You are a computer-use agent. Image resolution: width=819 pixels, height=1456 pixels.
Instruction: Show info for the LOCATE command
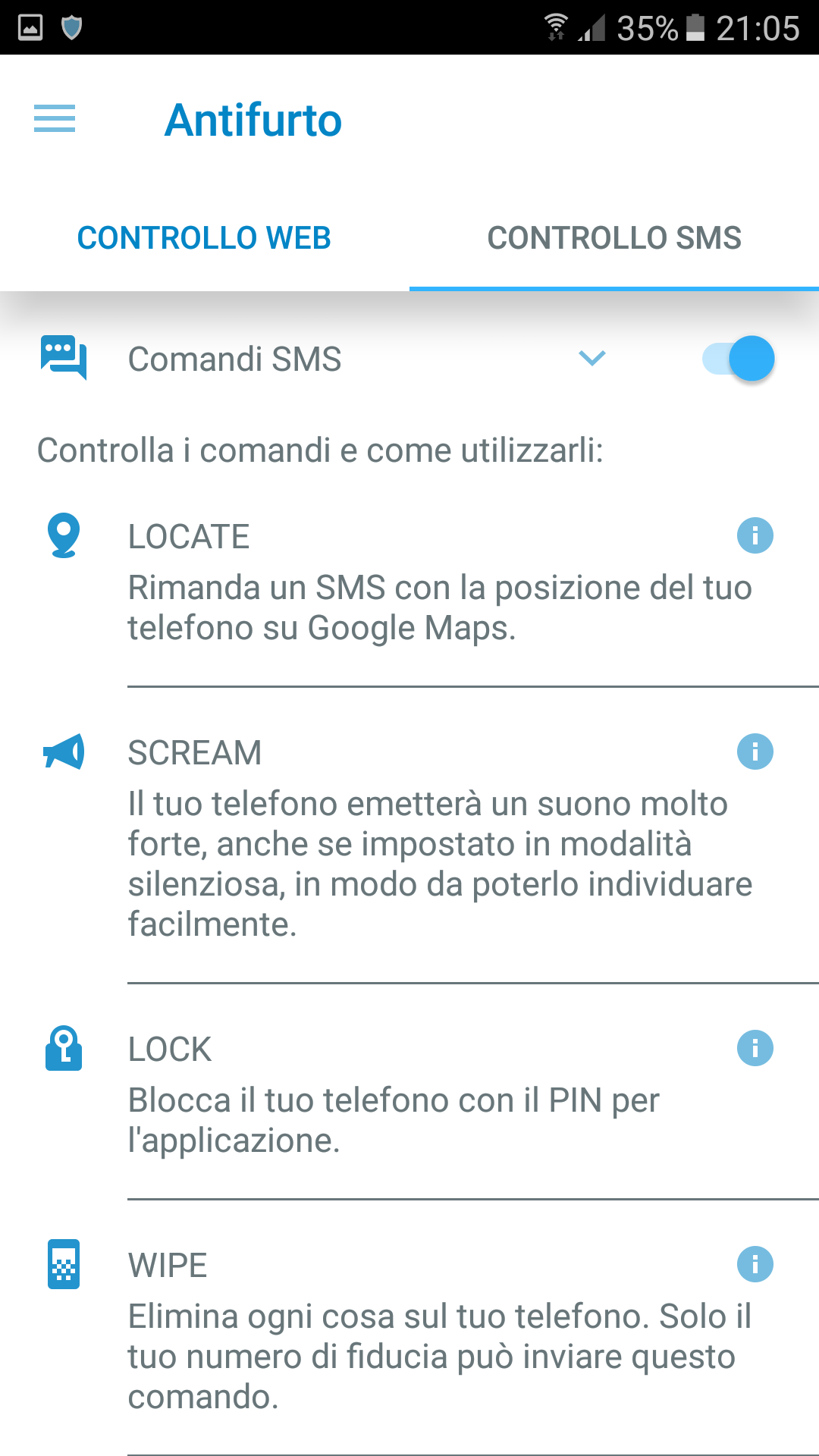[755, 536]
